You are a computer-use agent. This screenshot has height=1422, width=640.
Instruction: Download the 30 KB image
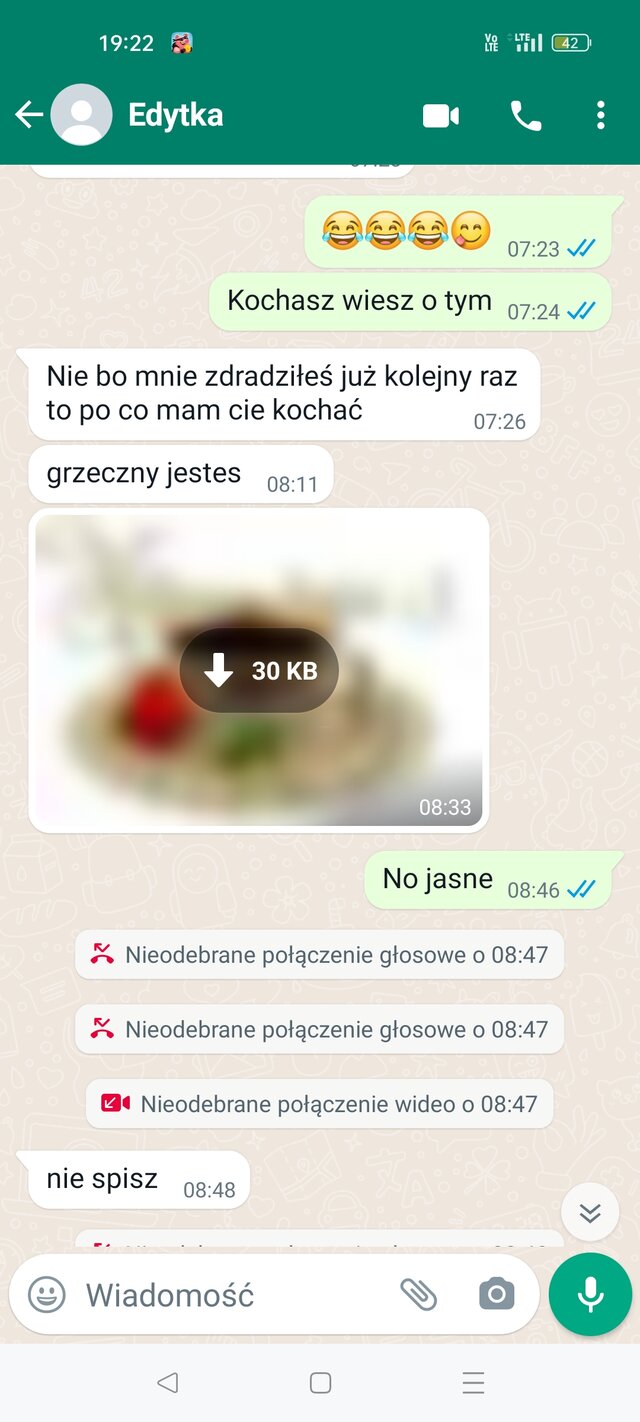click(x=259, y=670)
